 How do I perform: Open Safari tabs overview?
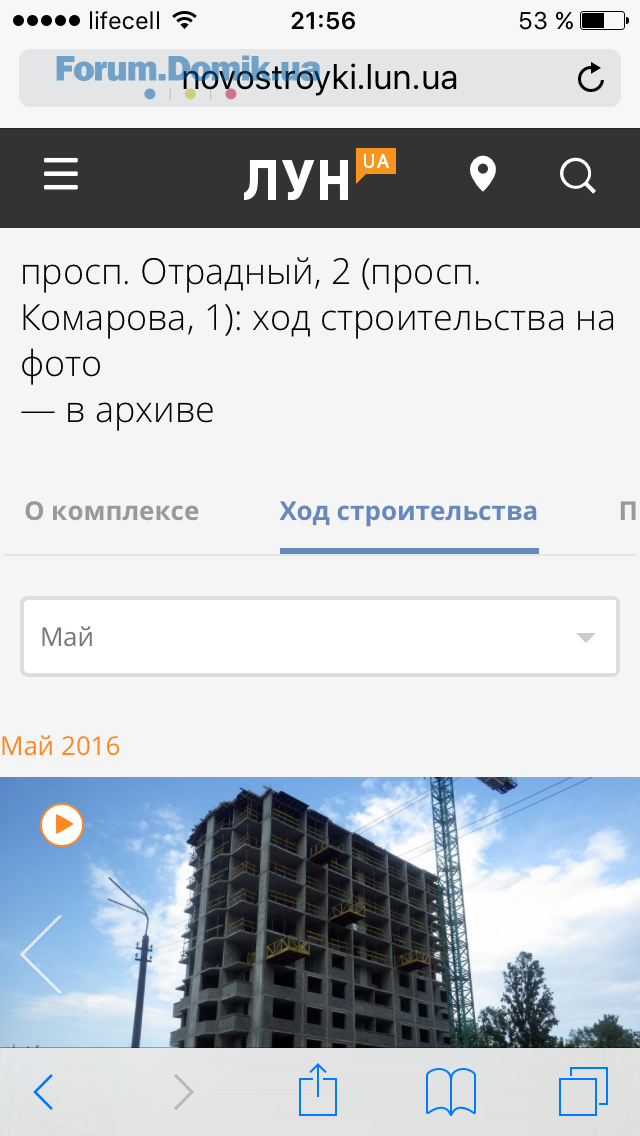(x=583, y=1091)
